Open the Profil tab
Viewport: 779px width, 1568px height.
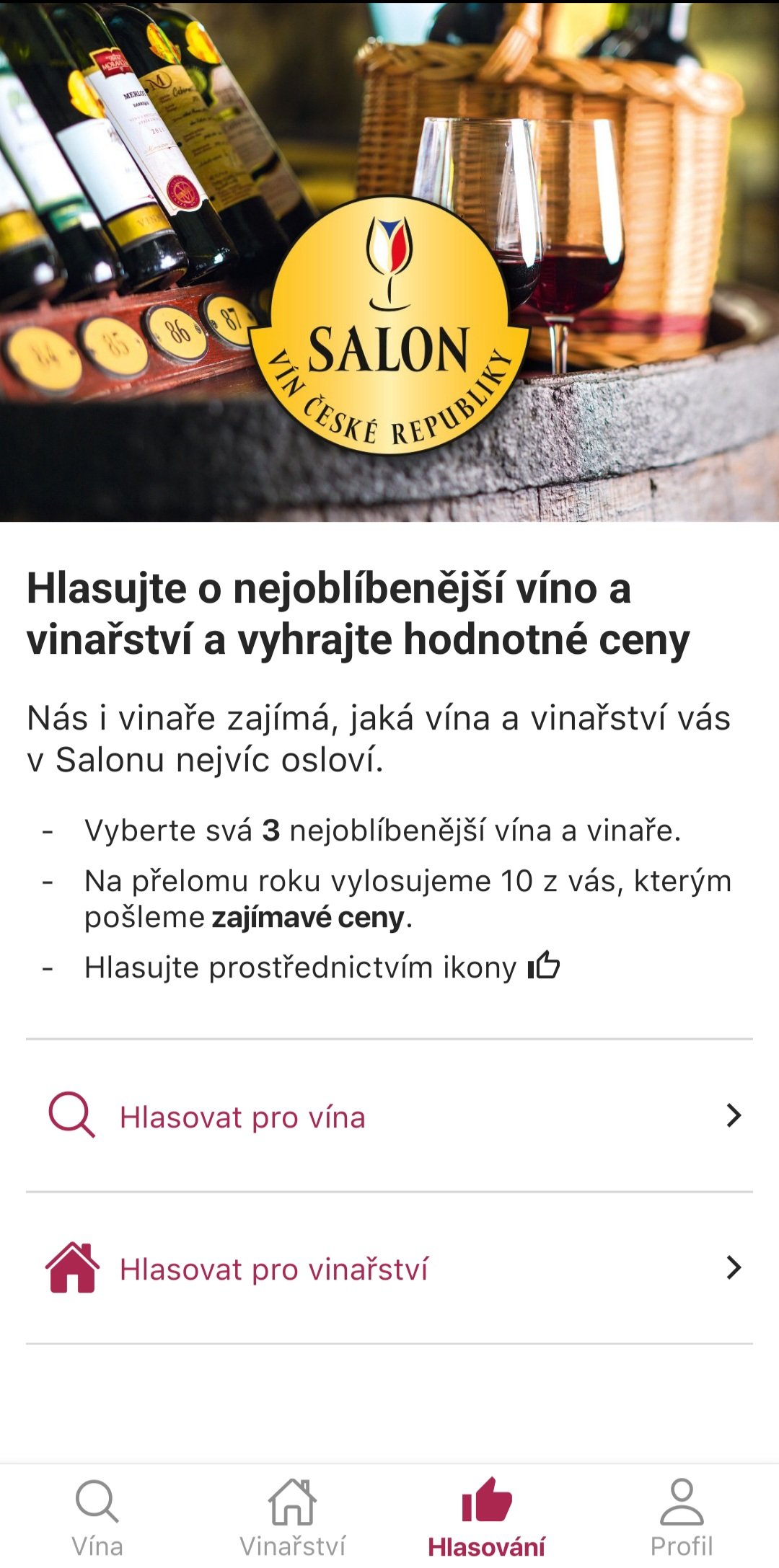[x=681, y=1516]
